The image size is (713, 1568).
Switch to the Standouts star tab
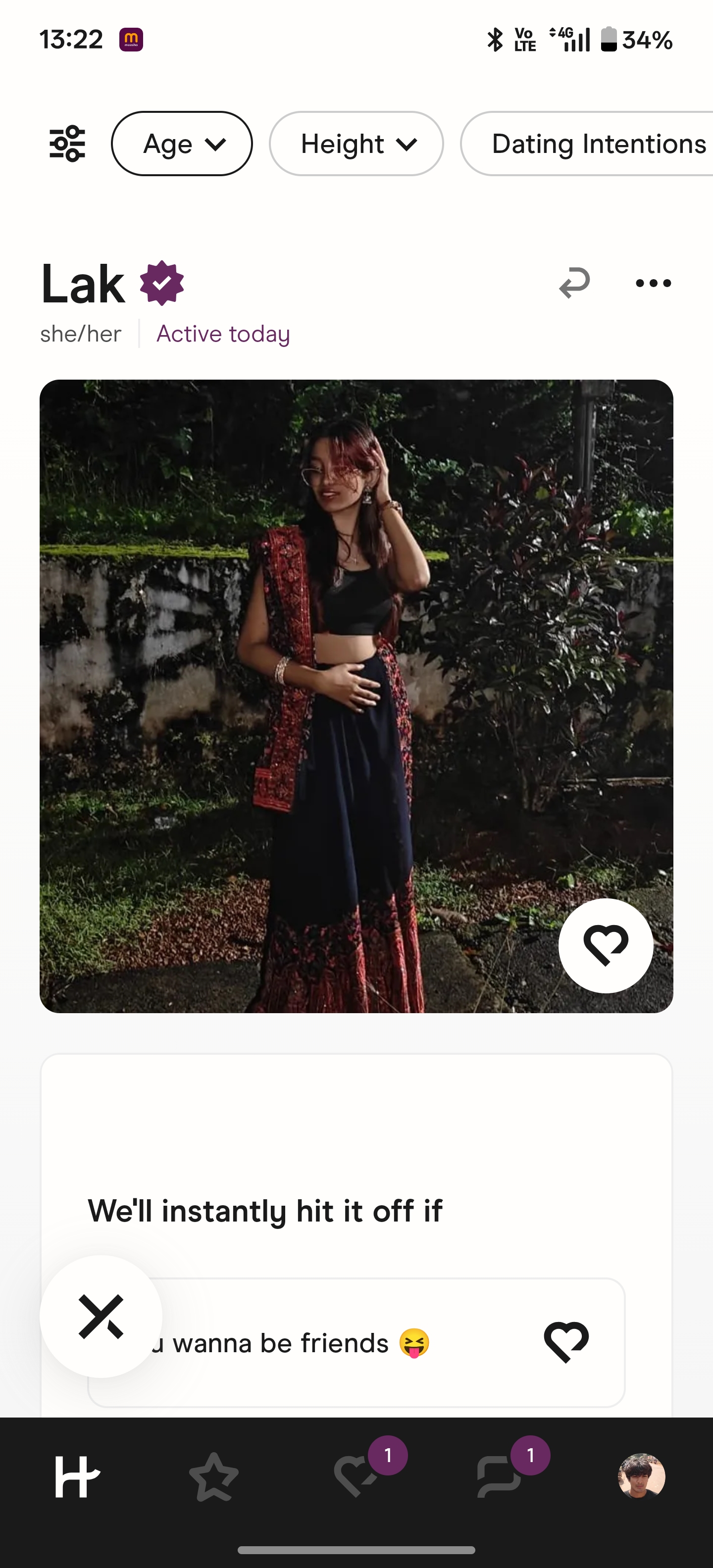point(214,1477)
